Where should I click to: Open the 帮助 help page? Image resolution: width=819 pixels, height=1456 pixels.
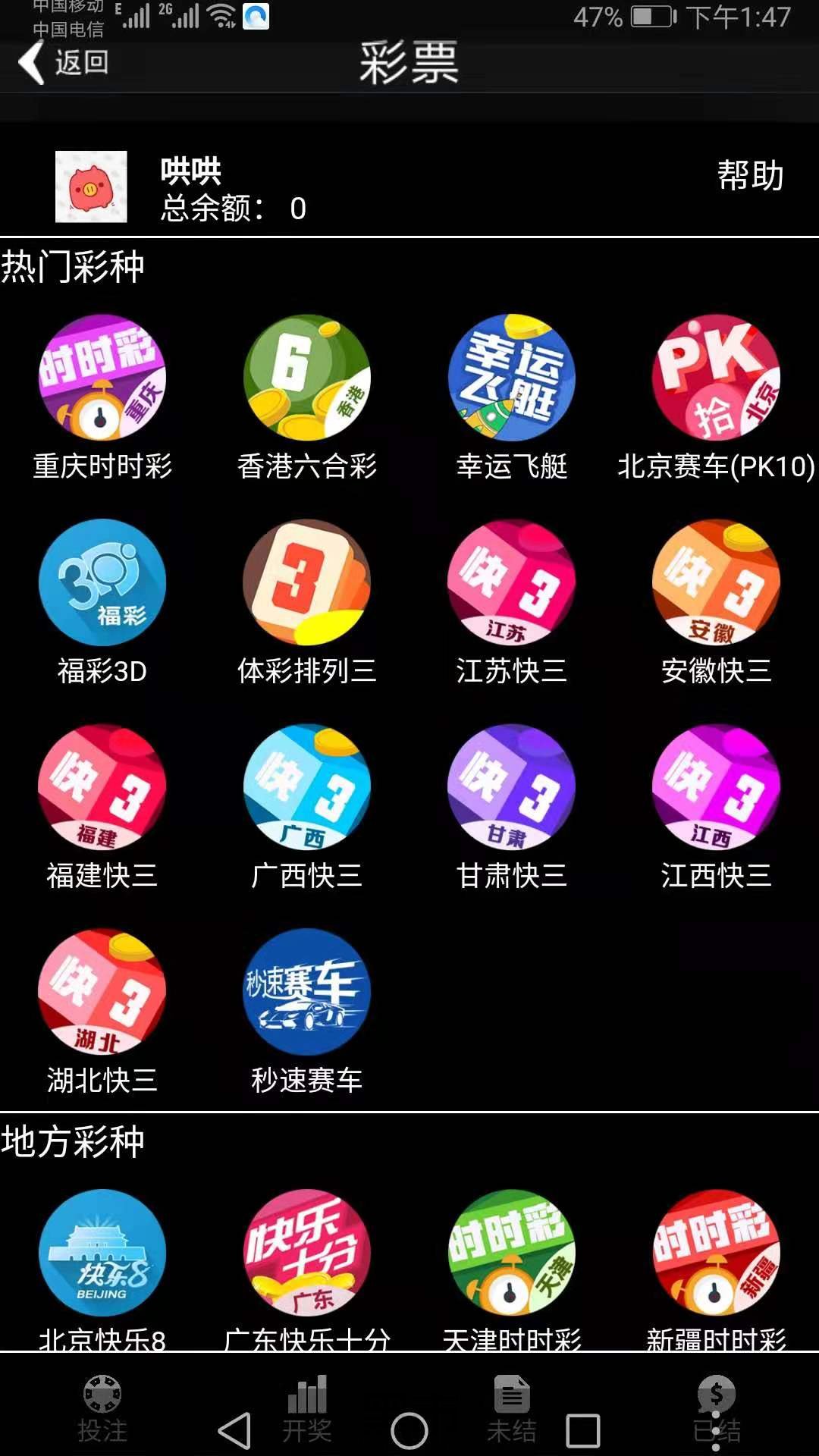750,176
